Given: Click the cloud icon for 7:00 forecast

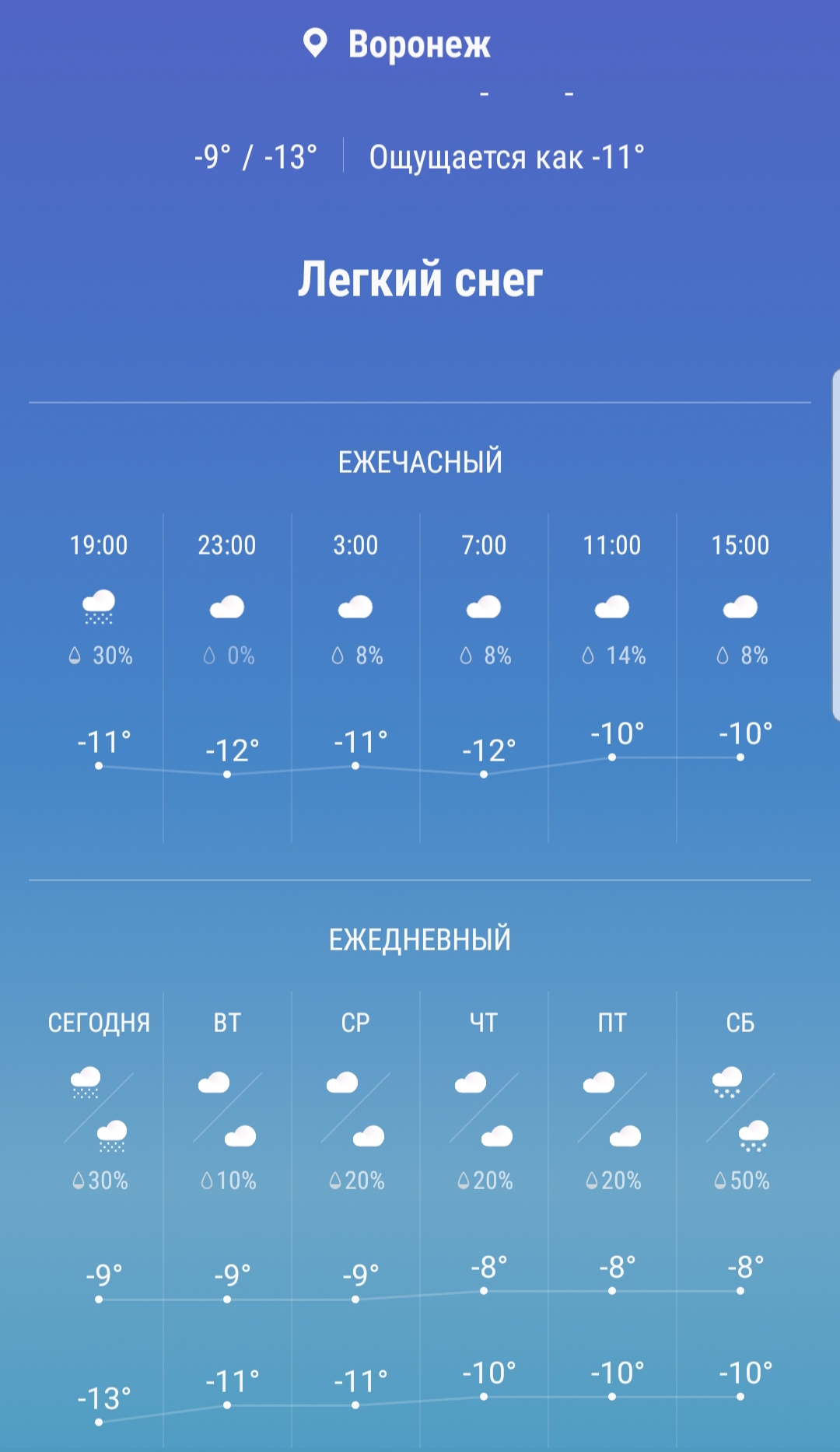Looking at the screenshot, I should point(484,607).
